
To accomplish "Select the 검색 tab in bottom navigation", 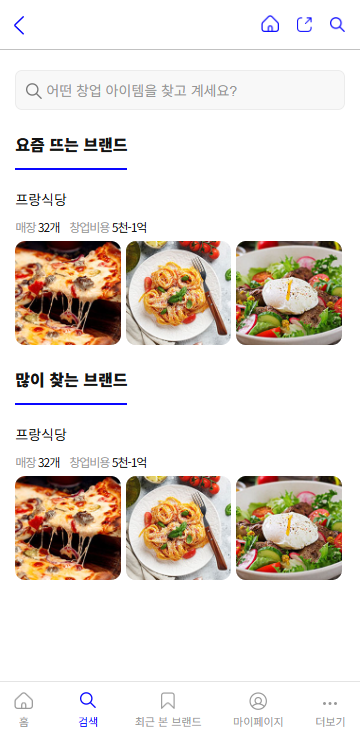I will click(88, 710).
